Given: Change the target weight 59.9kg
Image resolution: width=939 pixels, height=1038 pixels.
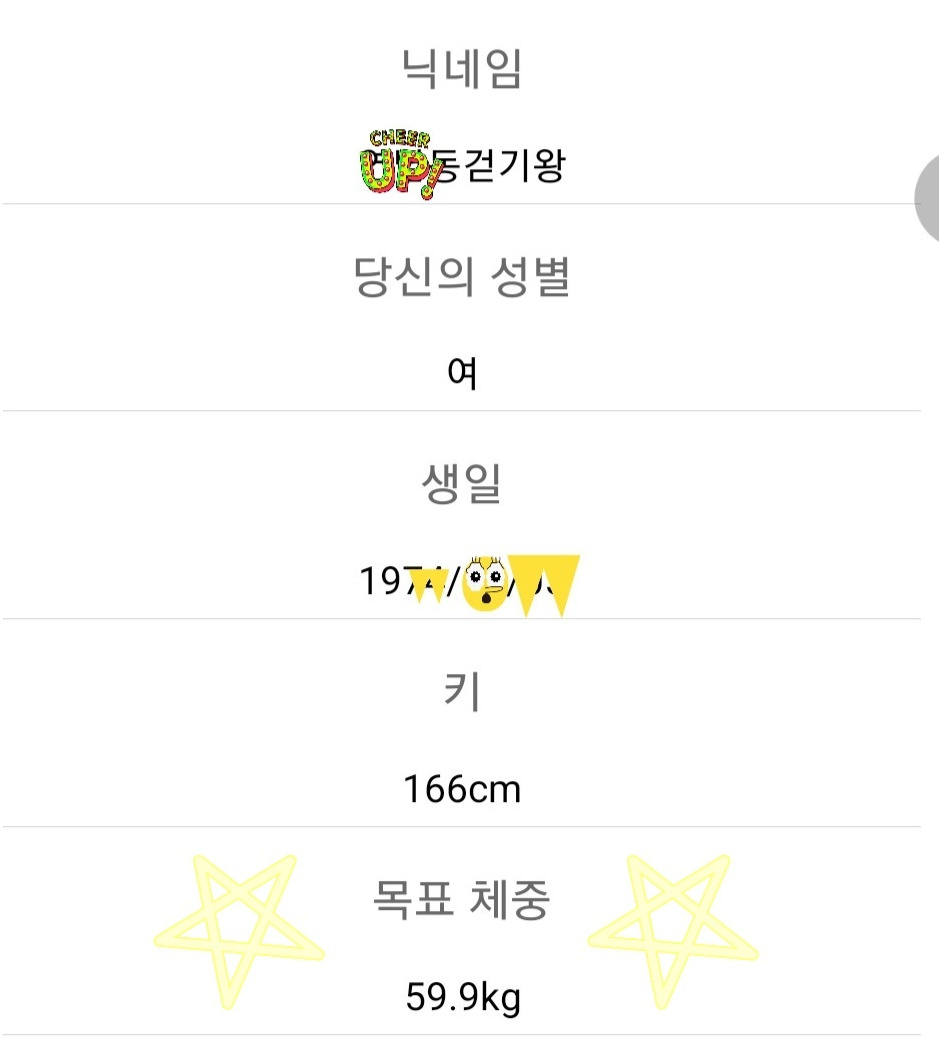Looking at the screenshot, I should coord(460,997).
